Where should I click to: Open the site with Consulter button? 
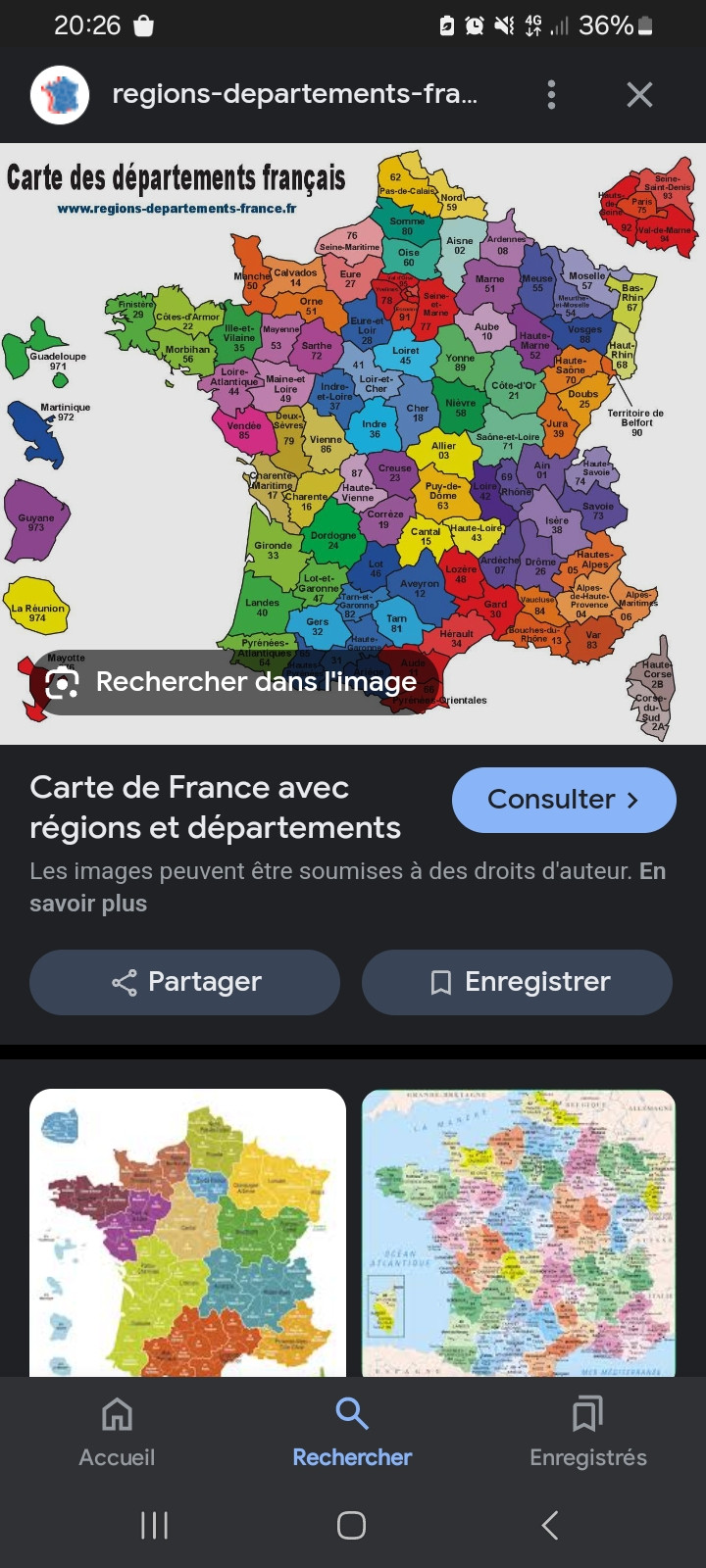(x=564, y=800)
